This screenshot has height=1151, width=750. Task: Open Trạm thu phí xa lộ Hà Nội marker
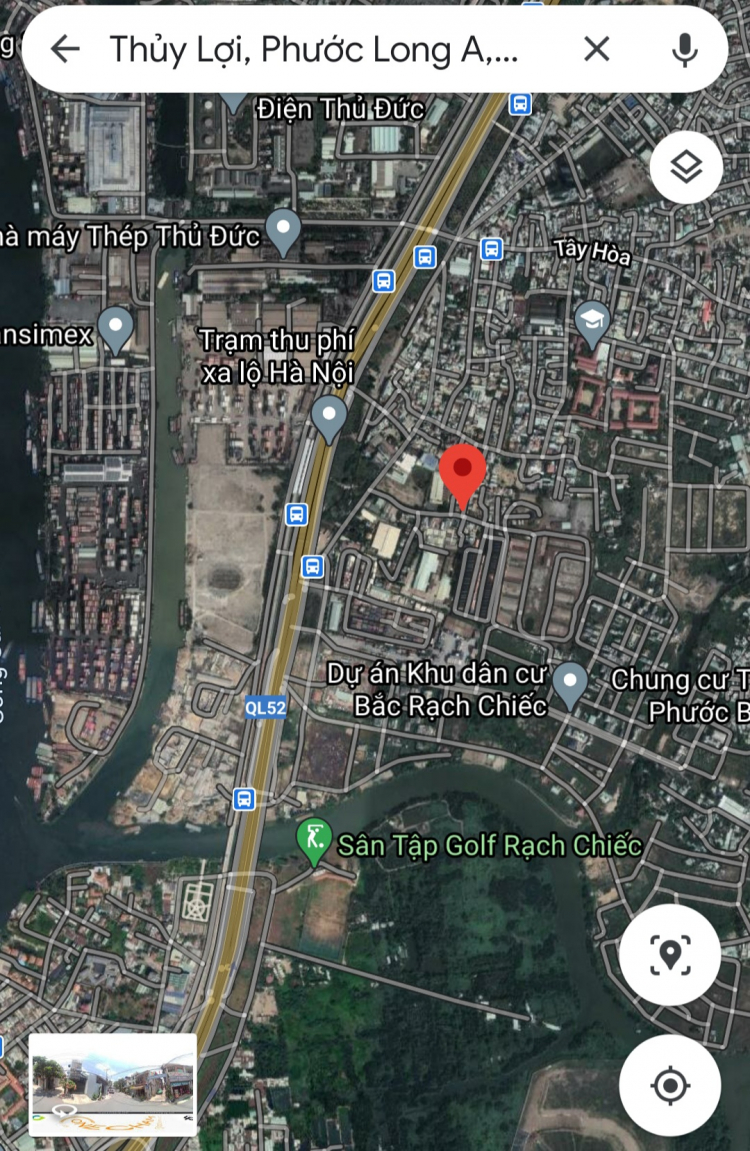pos(329,417)
